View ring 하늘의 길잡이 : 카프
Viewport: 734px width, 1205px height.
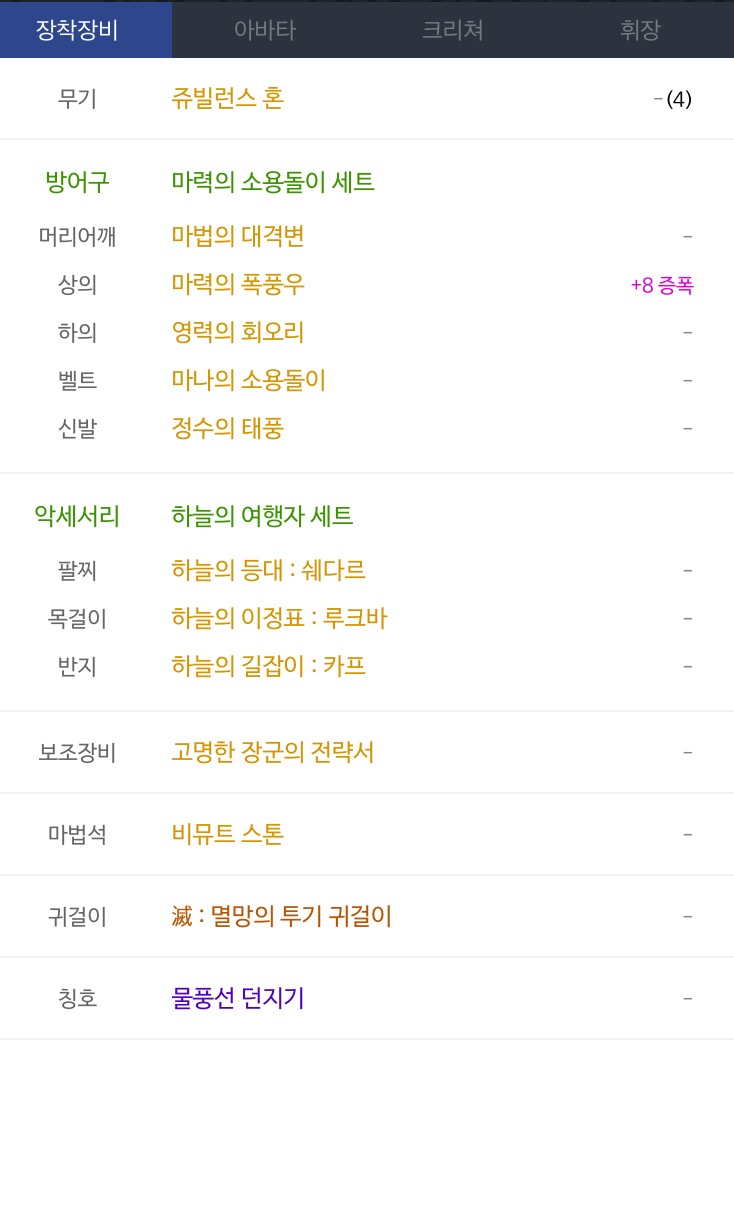coord(268,666)
